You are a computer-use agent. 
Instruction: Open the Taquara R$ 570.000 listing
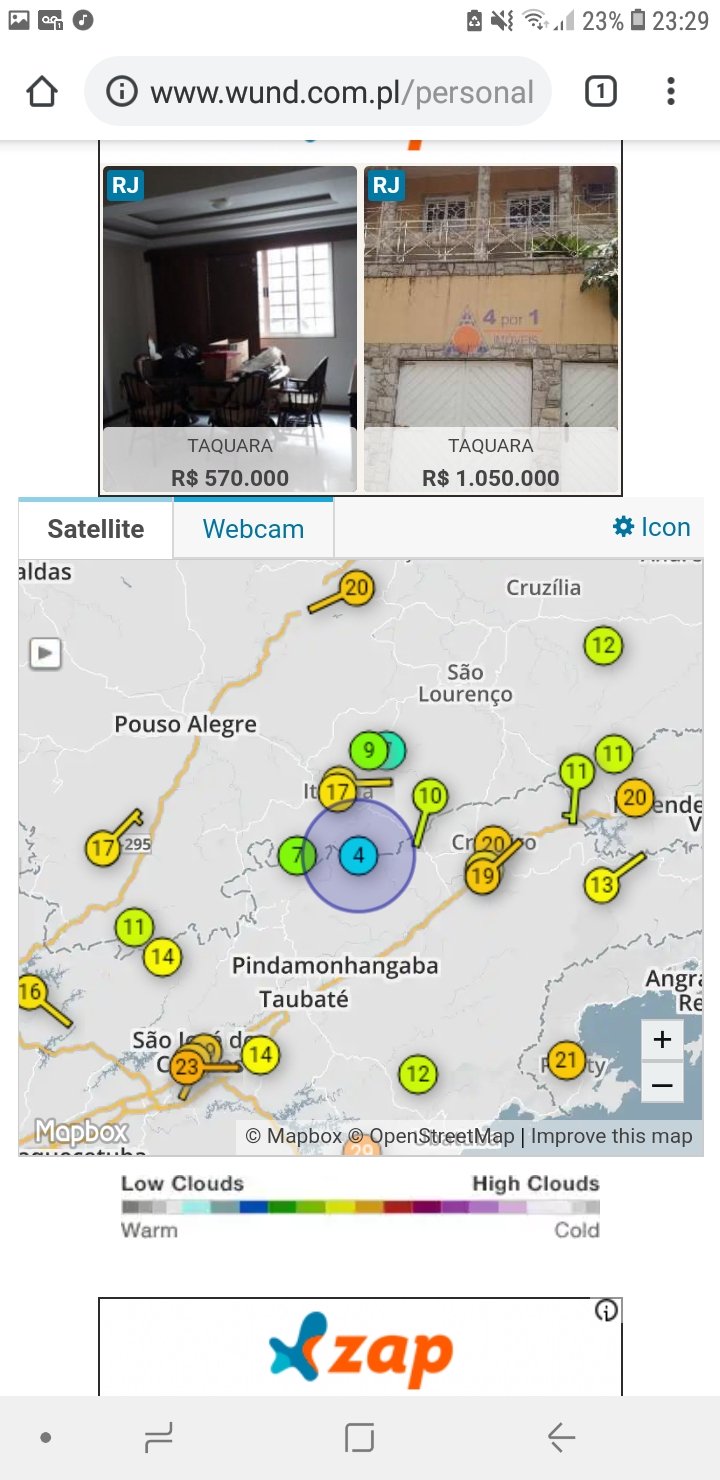tap(230, 329)
